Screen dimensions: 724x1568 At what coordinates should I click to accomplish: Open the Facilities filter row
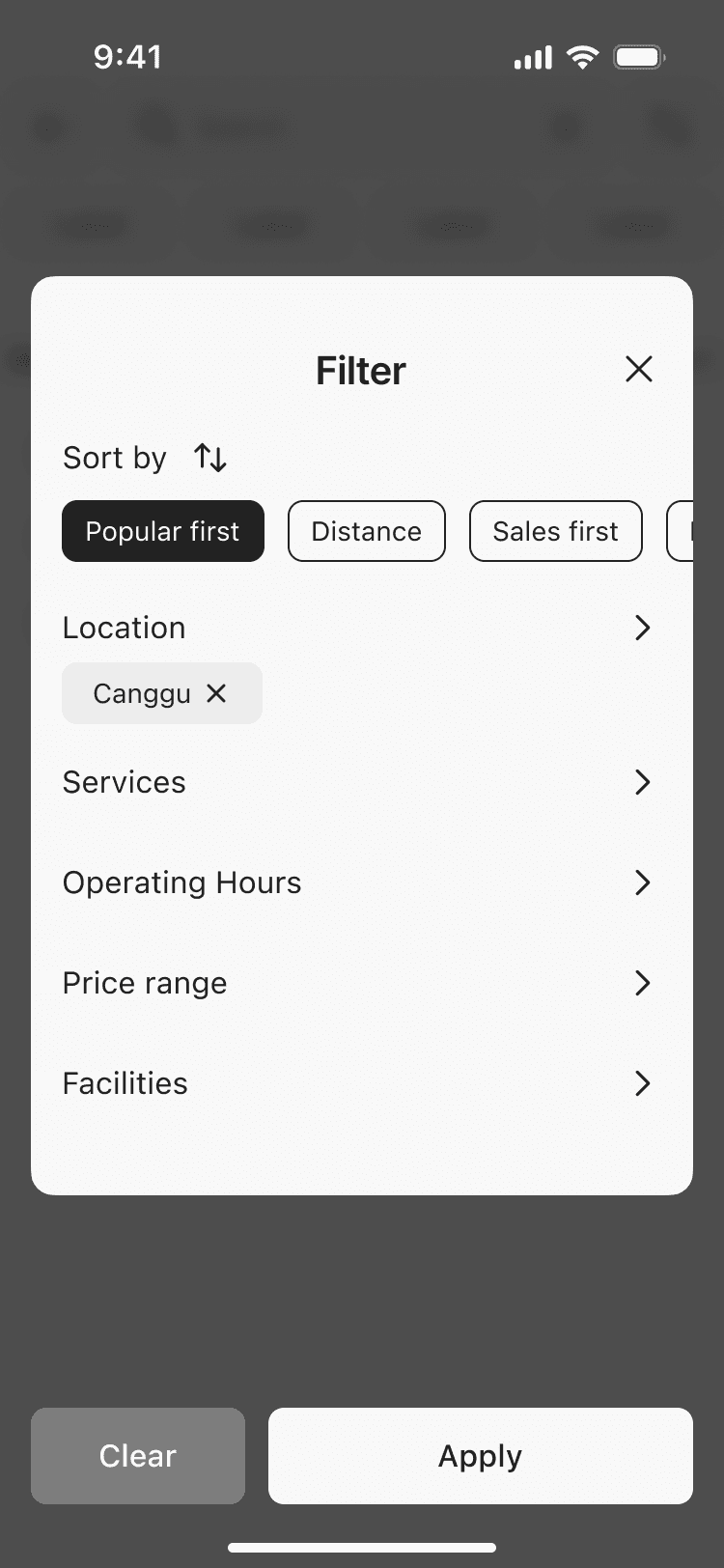click(361, 1083)
